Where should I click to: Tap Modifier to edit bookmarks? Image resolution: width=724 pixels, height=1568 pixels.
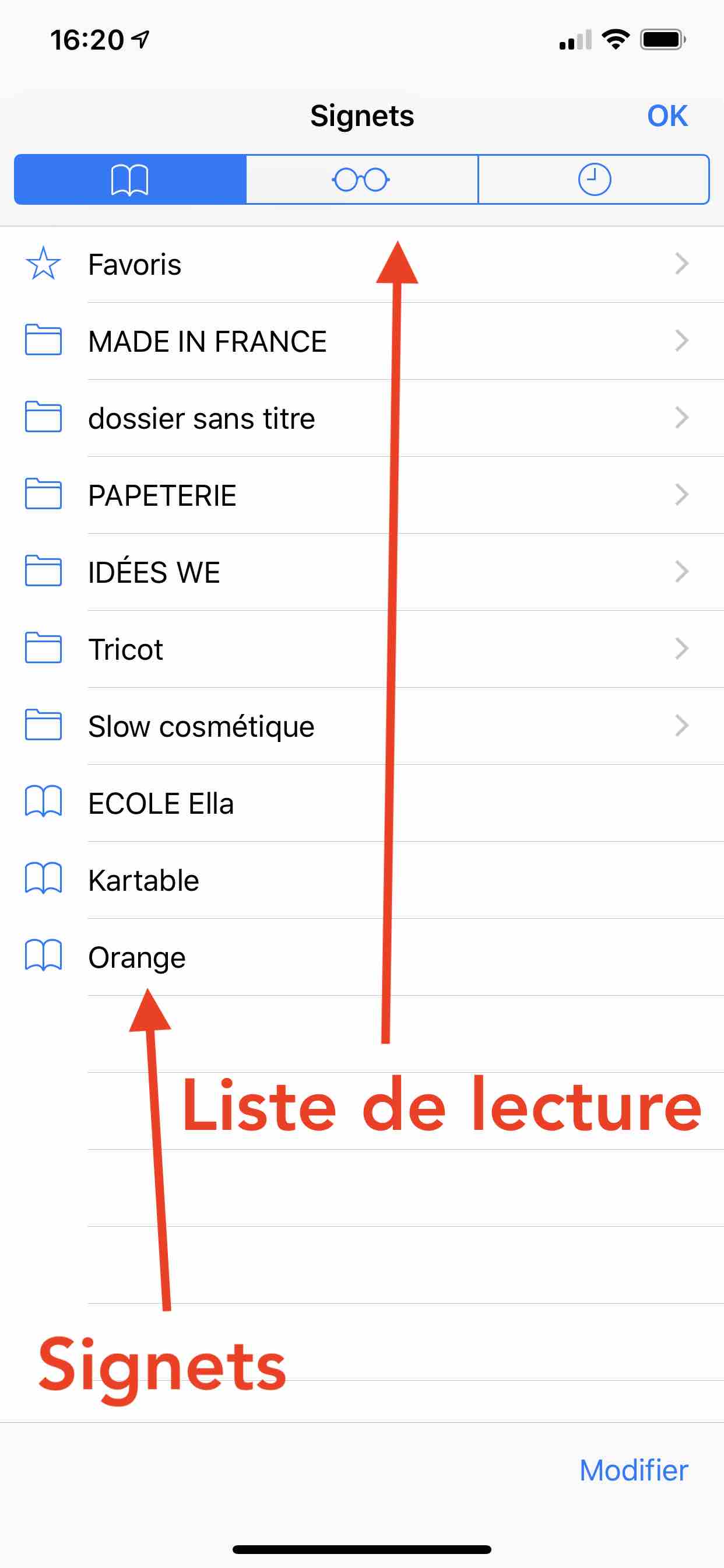[633, 1470]
